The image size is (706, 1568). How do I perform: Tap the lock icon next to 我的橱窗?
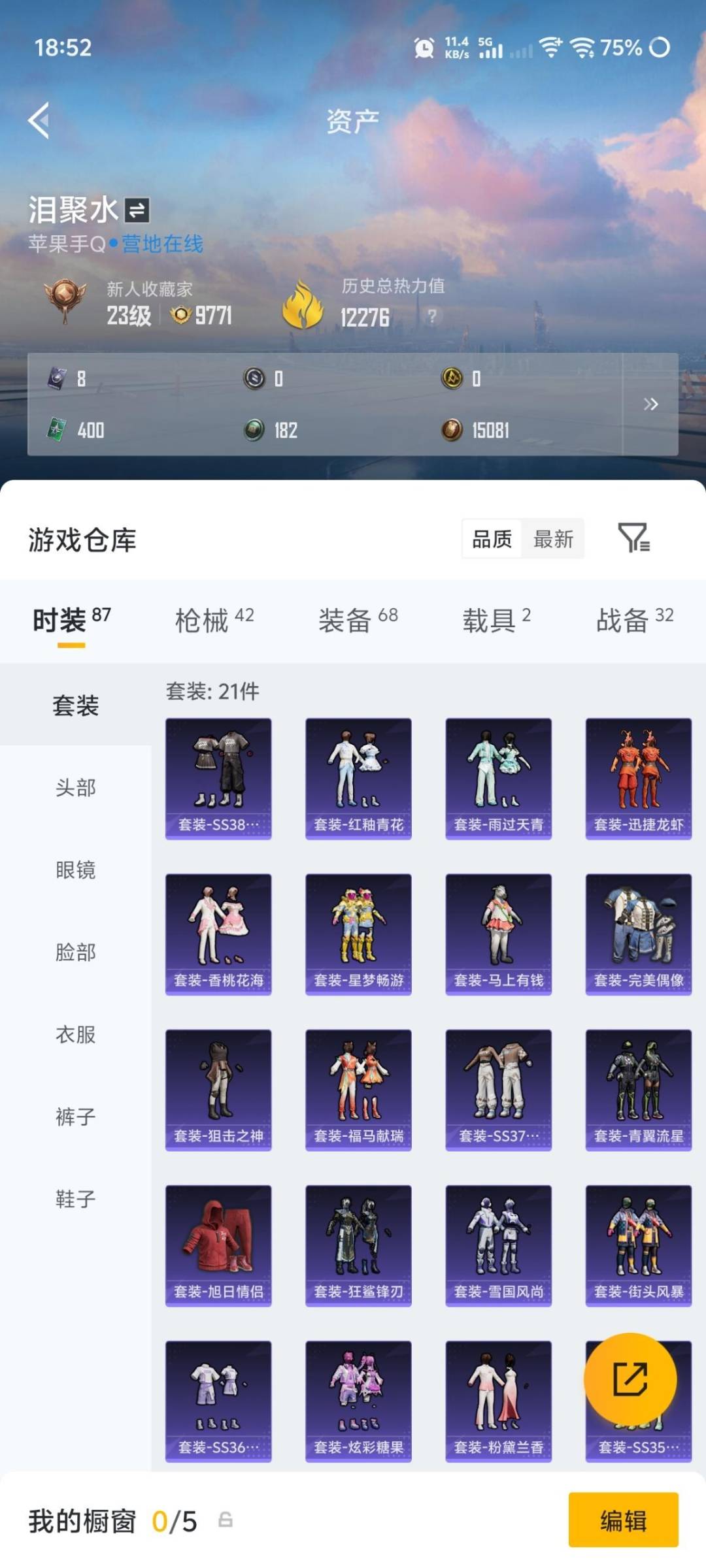pos(226,1520)
